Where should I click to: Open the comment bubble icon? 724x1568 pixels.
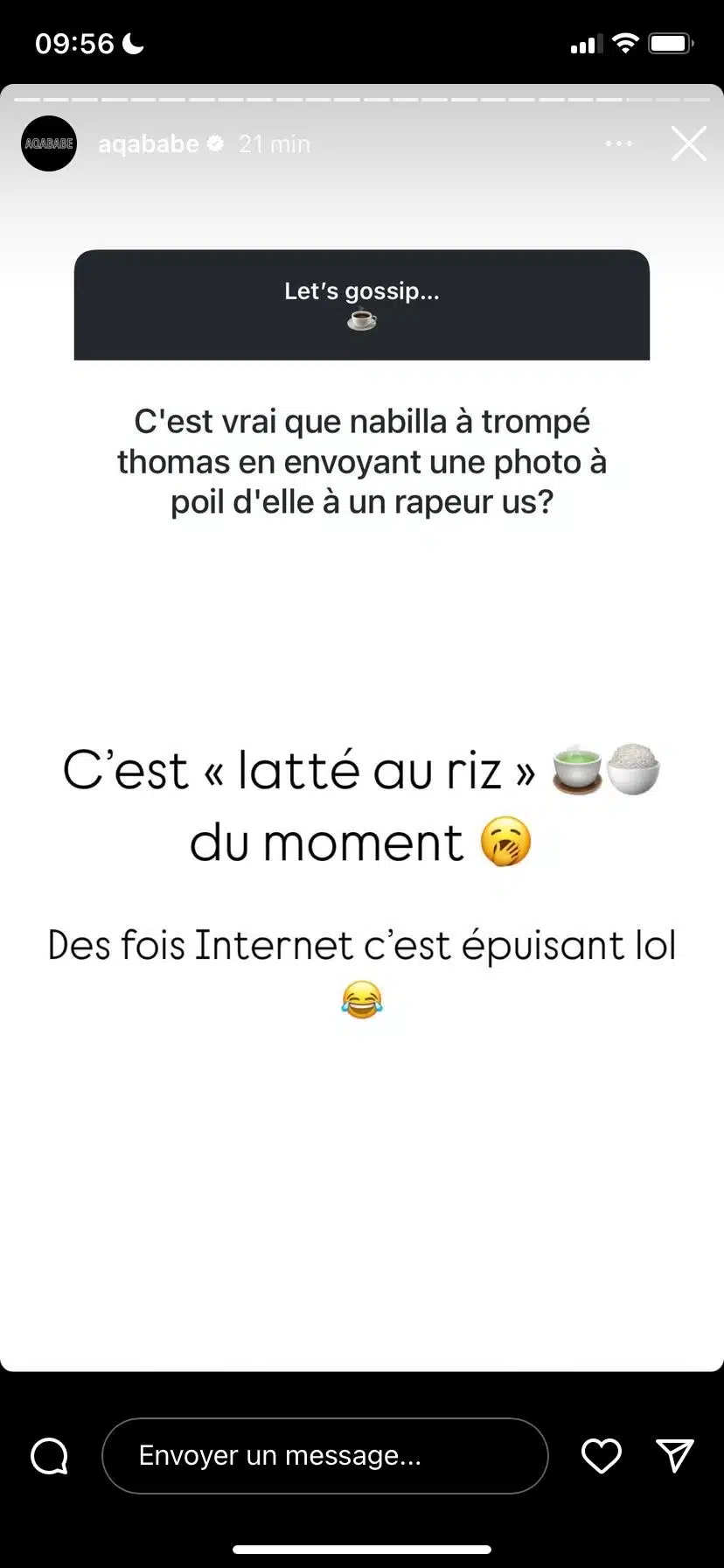tap(49, 1456)
